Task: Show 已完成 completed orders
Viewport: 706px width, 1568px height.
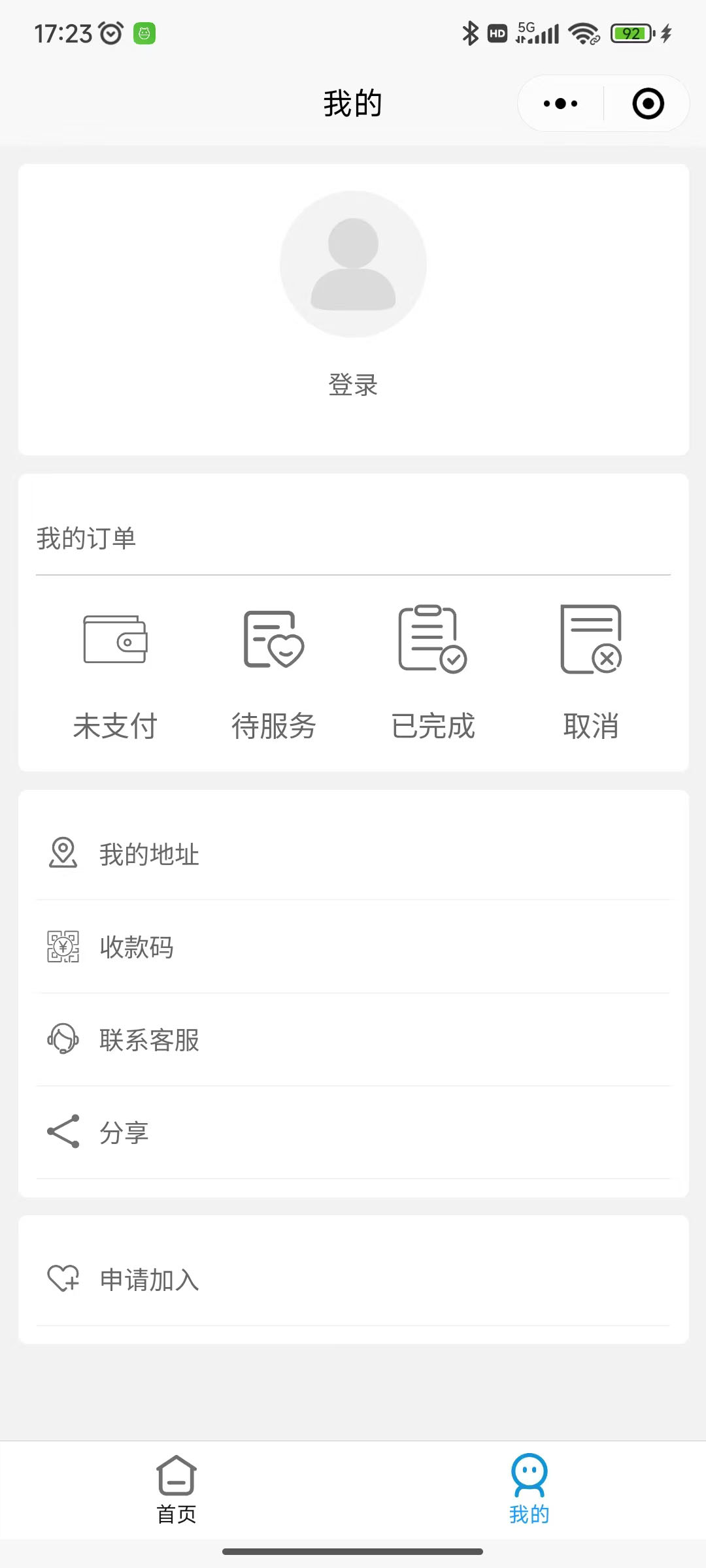Action: (x=433, y=673)
